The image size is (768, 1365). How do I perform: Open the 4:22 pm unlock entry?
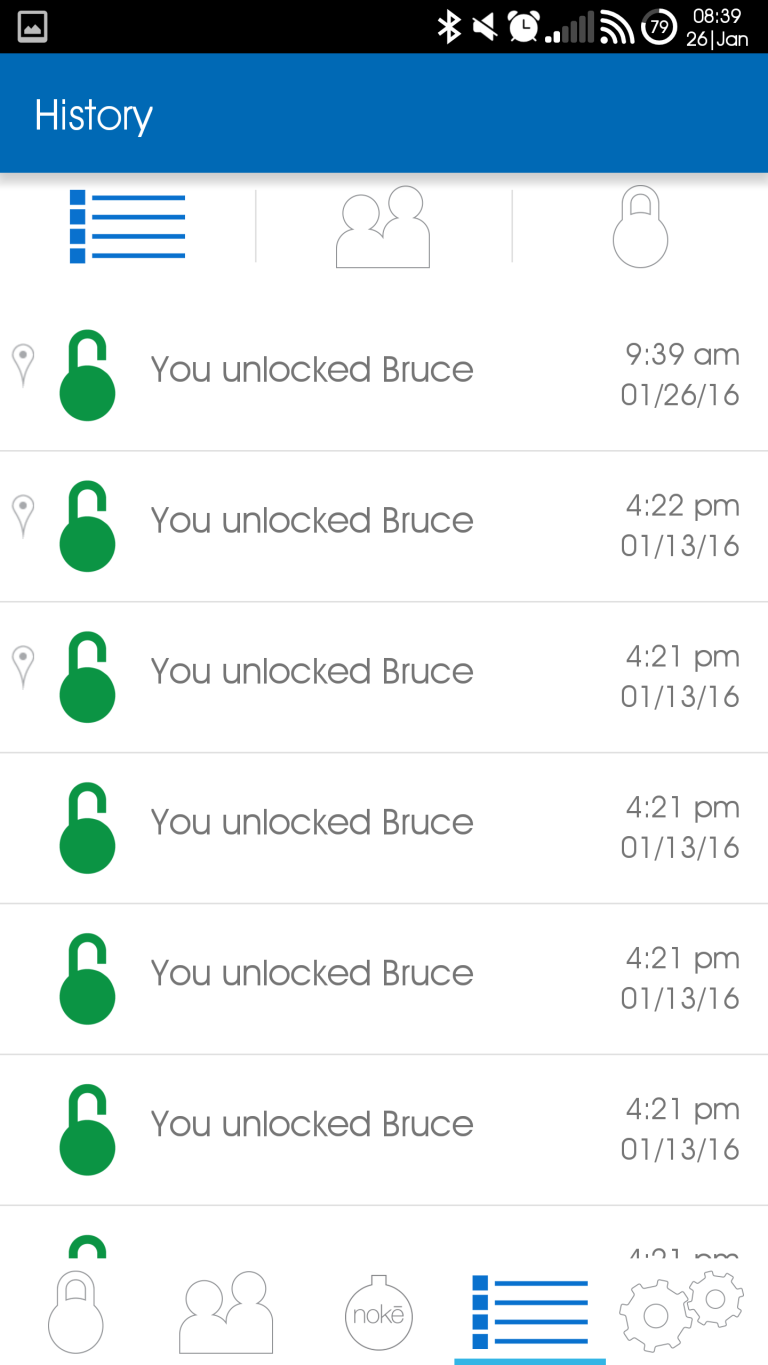click(384, 527)
